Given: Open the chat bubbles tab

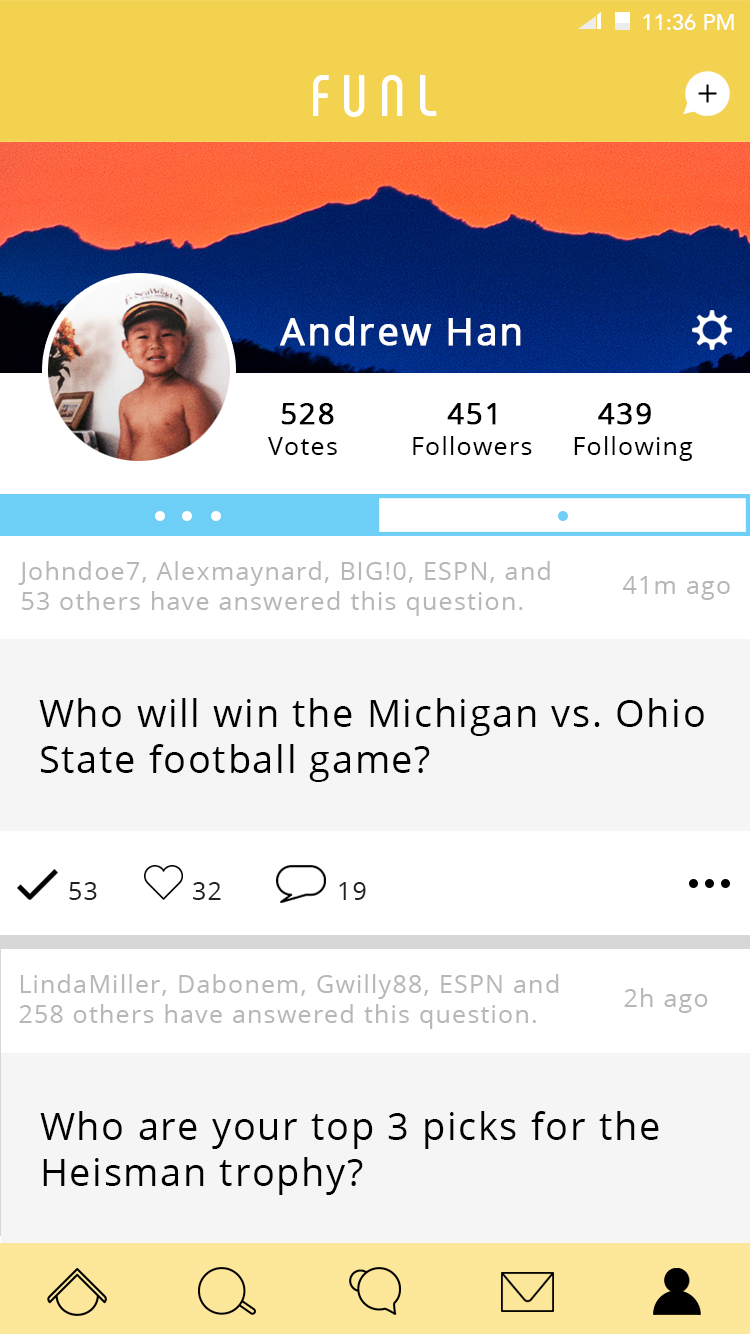Looking at the screenshot, I should point(376,1290).
